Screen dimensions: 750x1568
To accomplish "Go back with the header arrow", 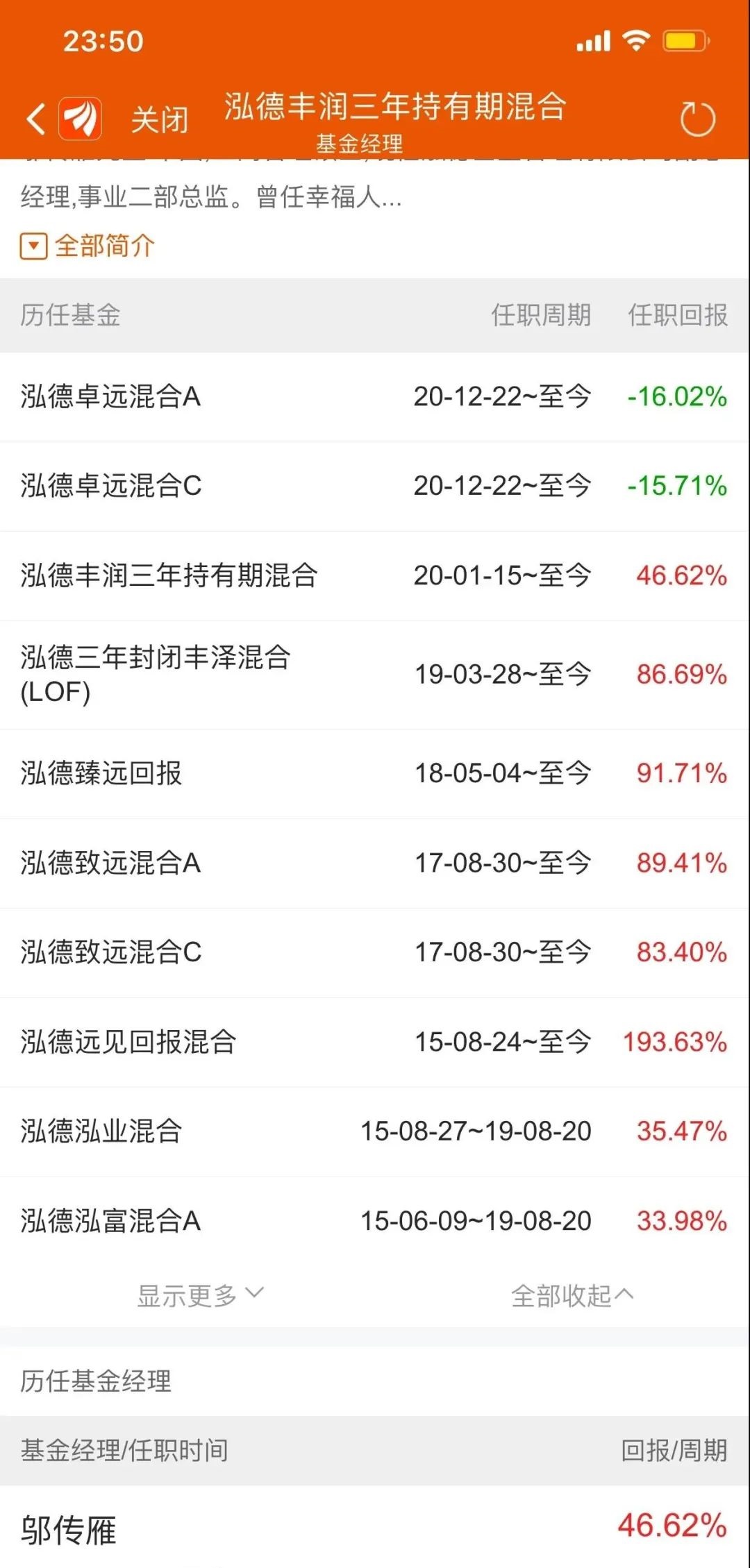I will coord(36,118).
